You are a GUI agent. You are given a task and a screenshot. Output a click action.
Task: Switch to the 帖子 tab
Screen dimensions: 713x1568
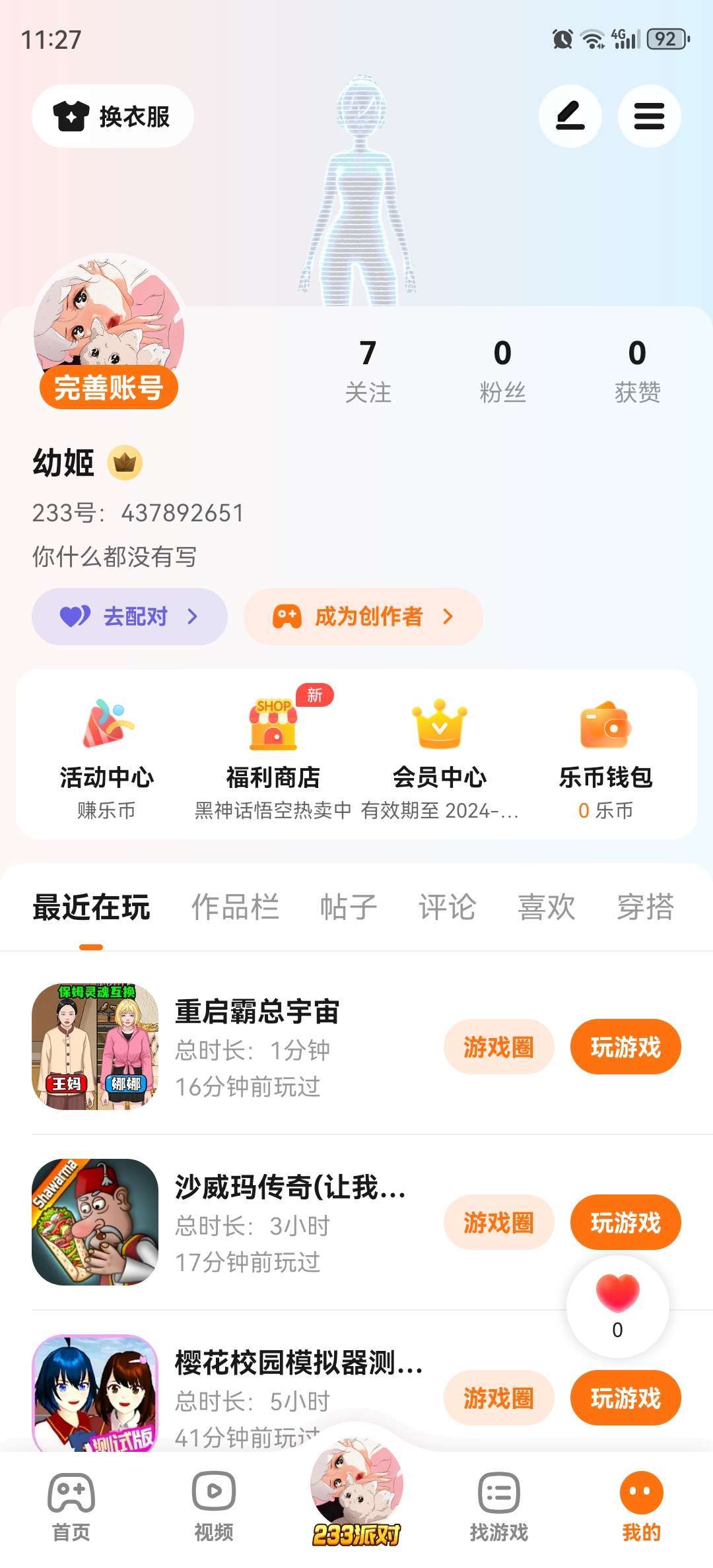coord(349,907)
